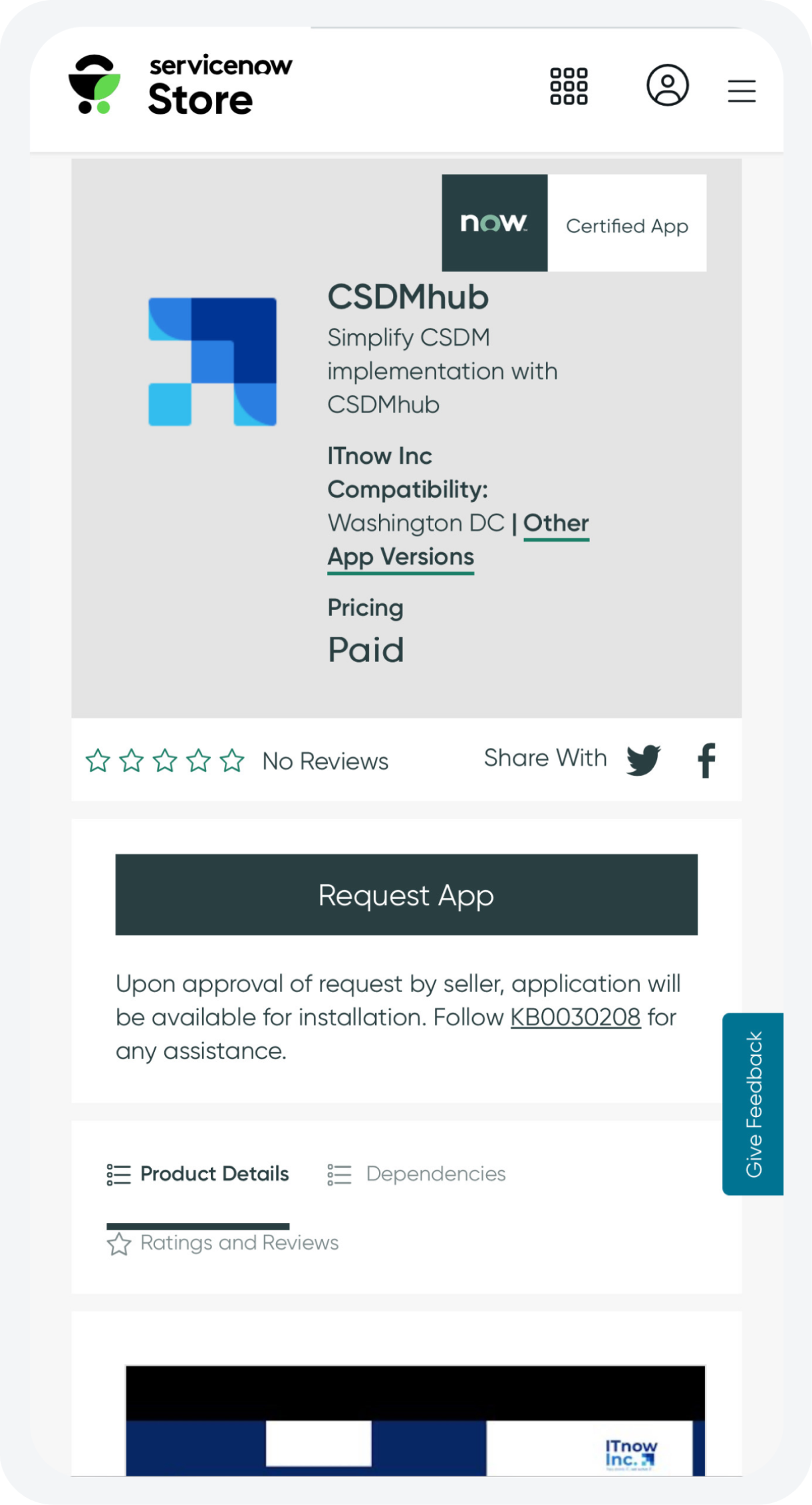The width and height of the screenshot is (812, 1505).
Task: Open the KB0030208 help article
Action: [575, 1017]
